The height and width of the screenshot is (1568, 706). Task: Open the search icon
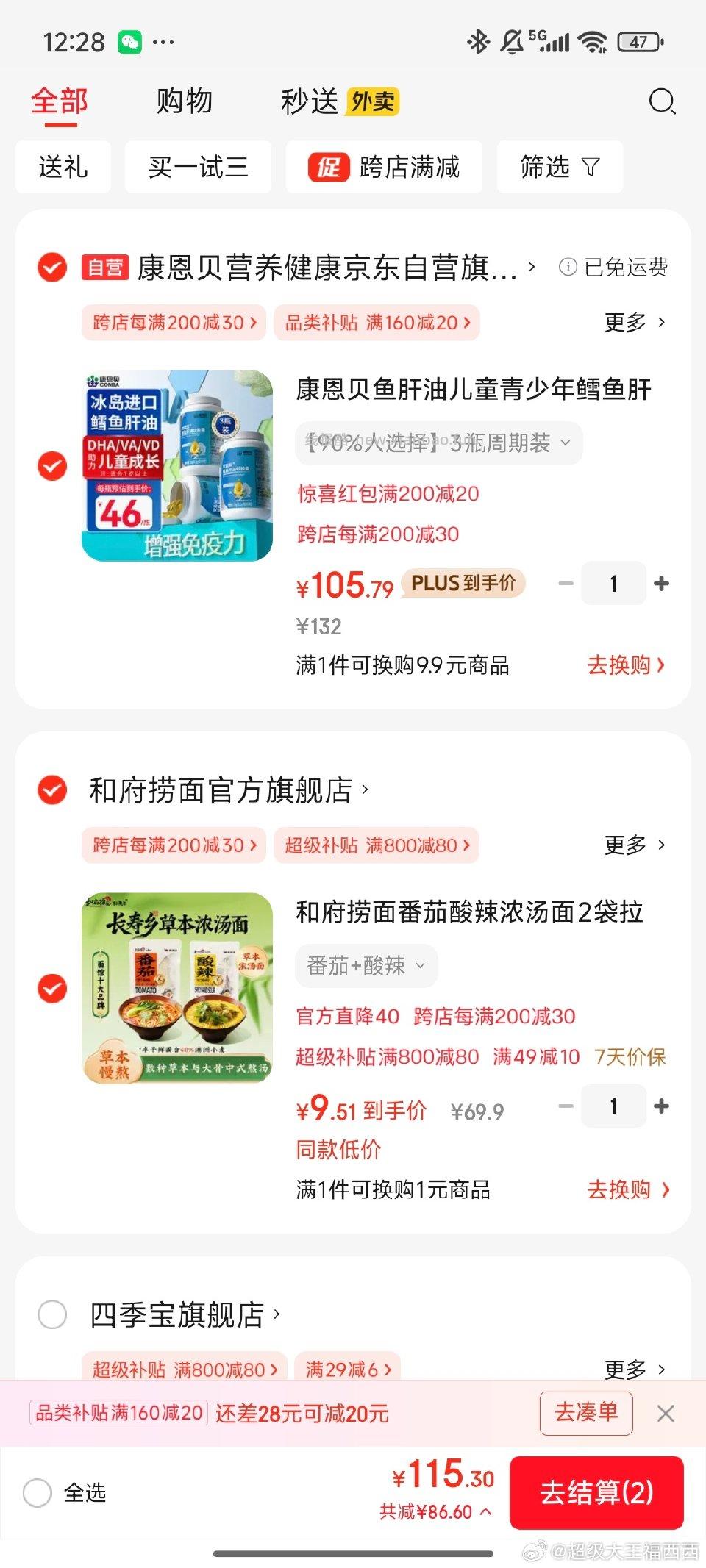661,101
